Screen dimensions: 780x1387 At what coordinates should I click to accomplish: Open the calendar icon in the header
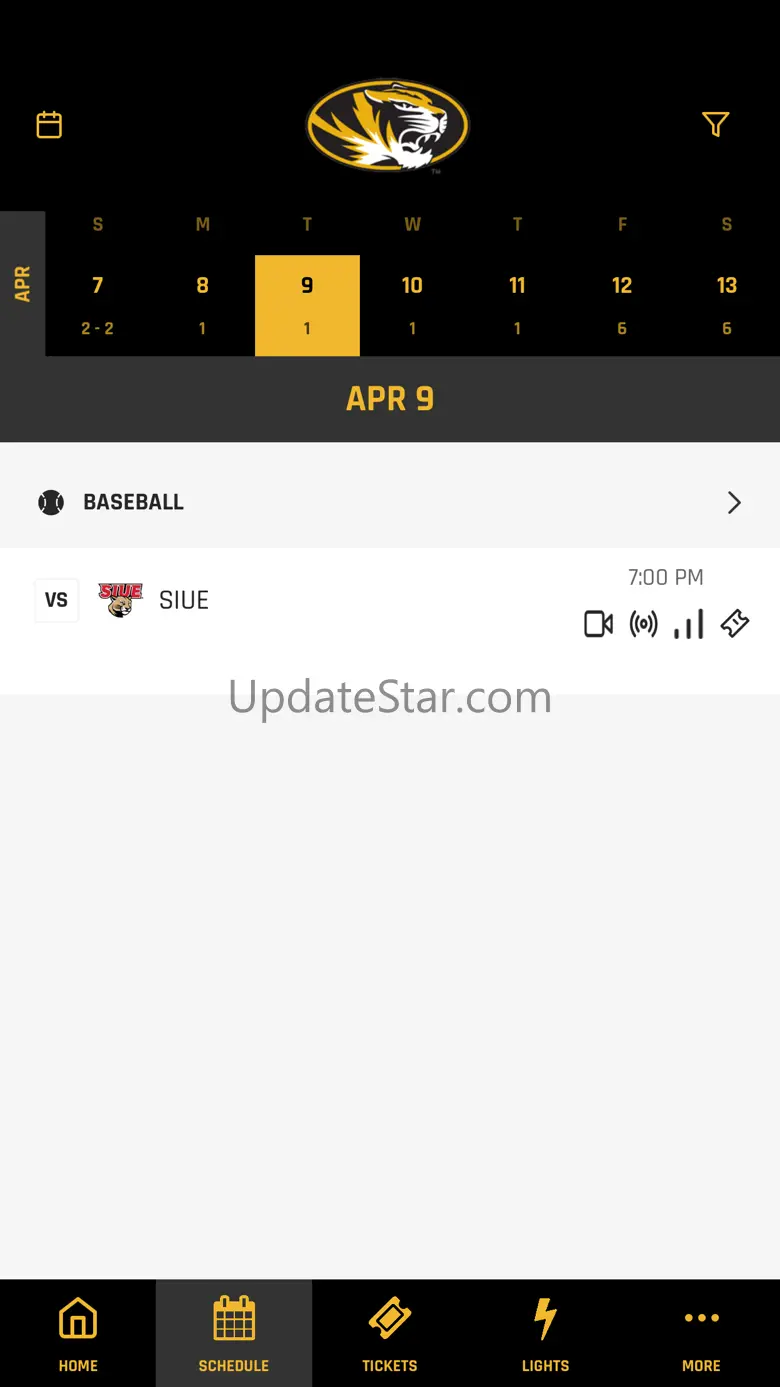tap(49, 124)
